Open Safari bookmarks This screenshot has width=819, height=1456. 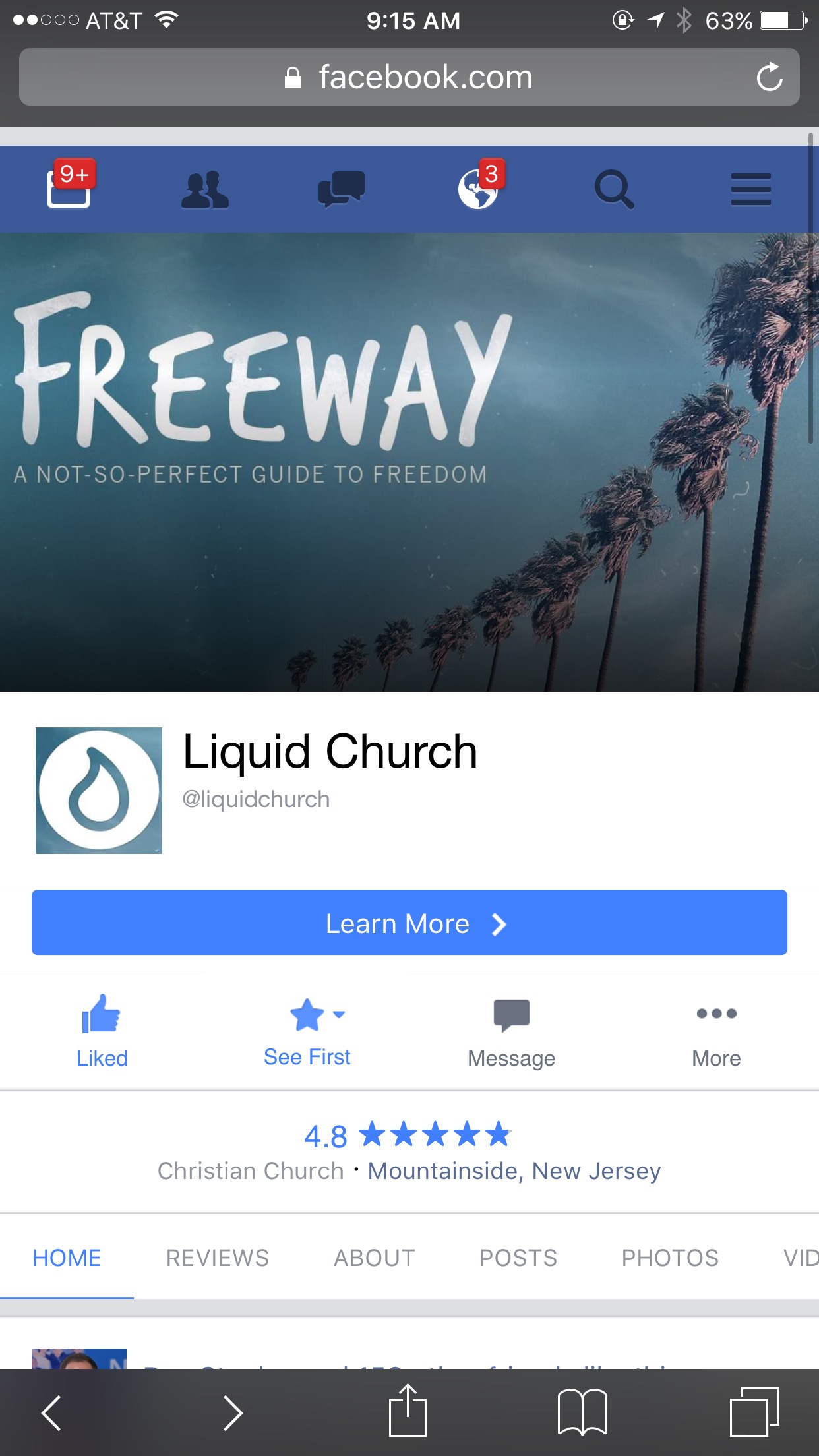582,1412
